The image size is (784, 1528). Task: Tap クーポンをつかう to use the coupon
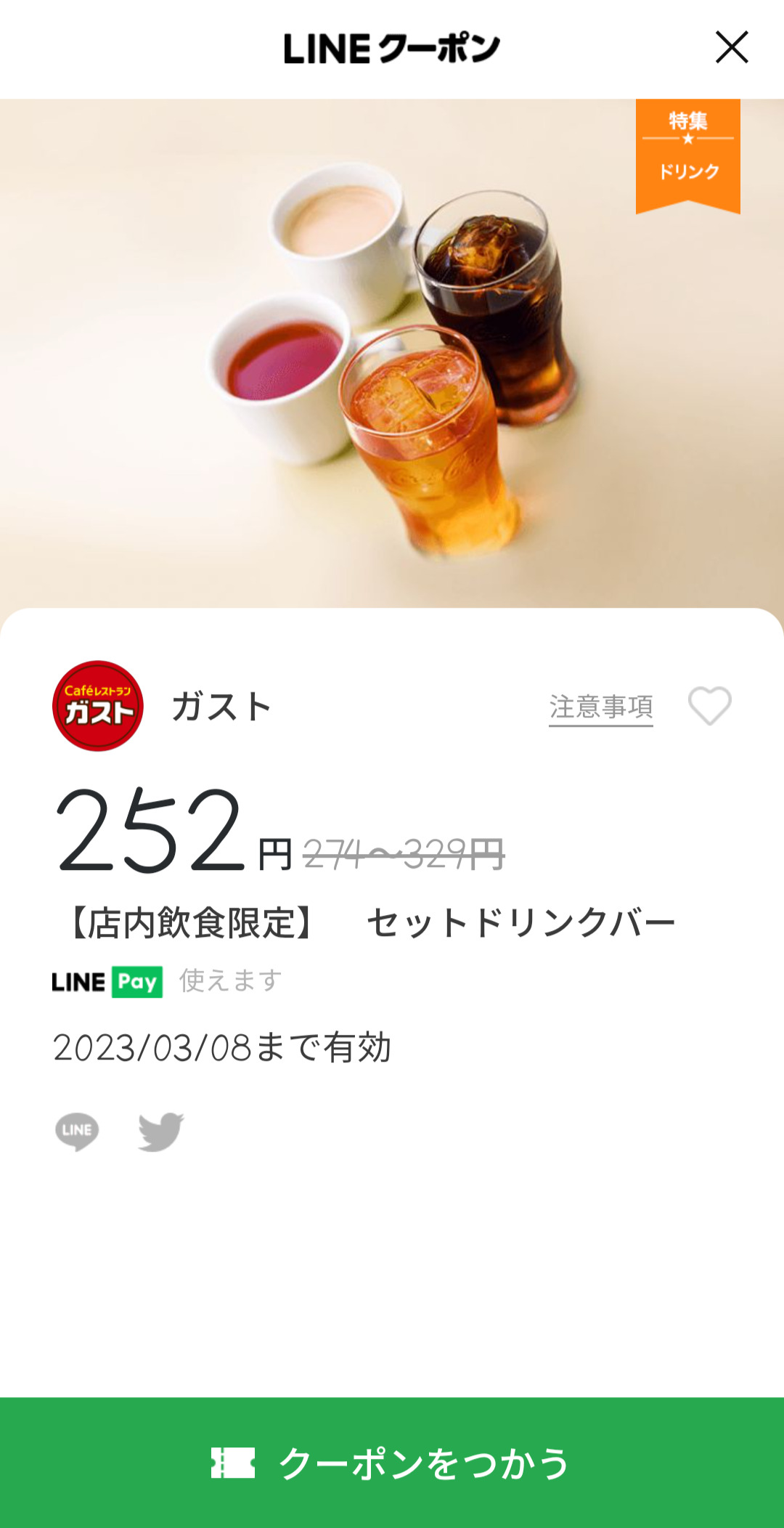(392, 1463)
